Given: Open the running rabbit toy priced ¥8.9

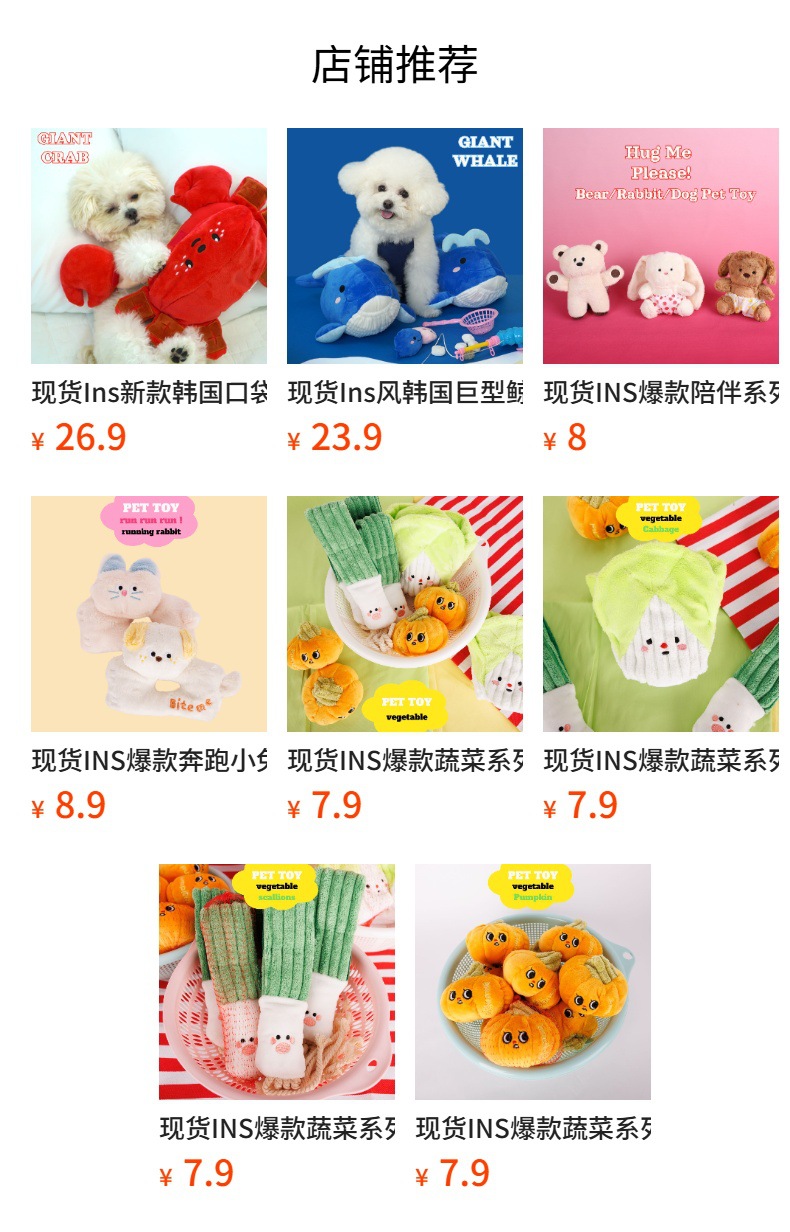Looking at the screenshot, I should coord(149,614).
